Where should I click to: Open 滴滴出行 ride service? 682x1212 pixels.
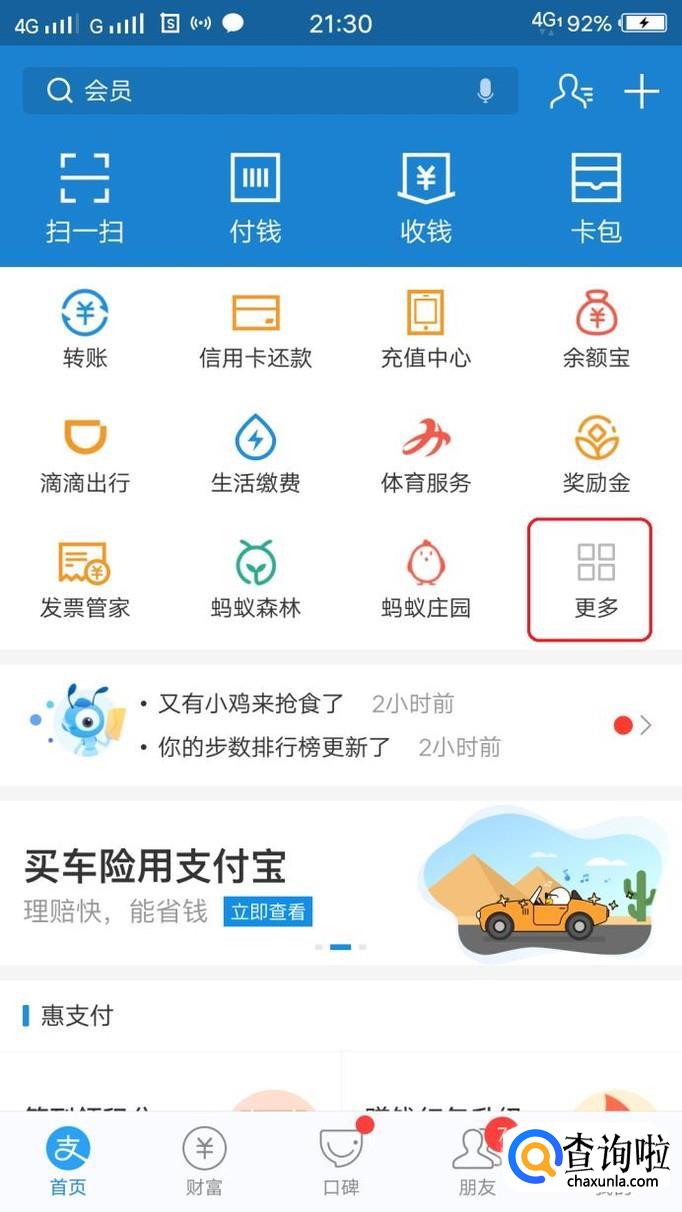coord(85,455)
